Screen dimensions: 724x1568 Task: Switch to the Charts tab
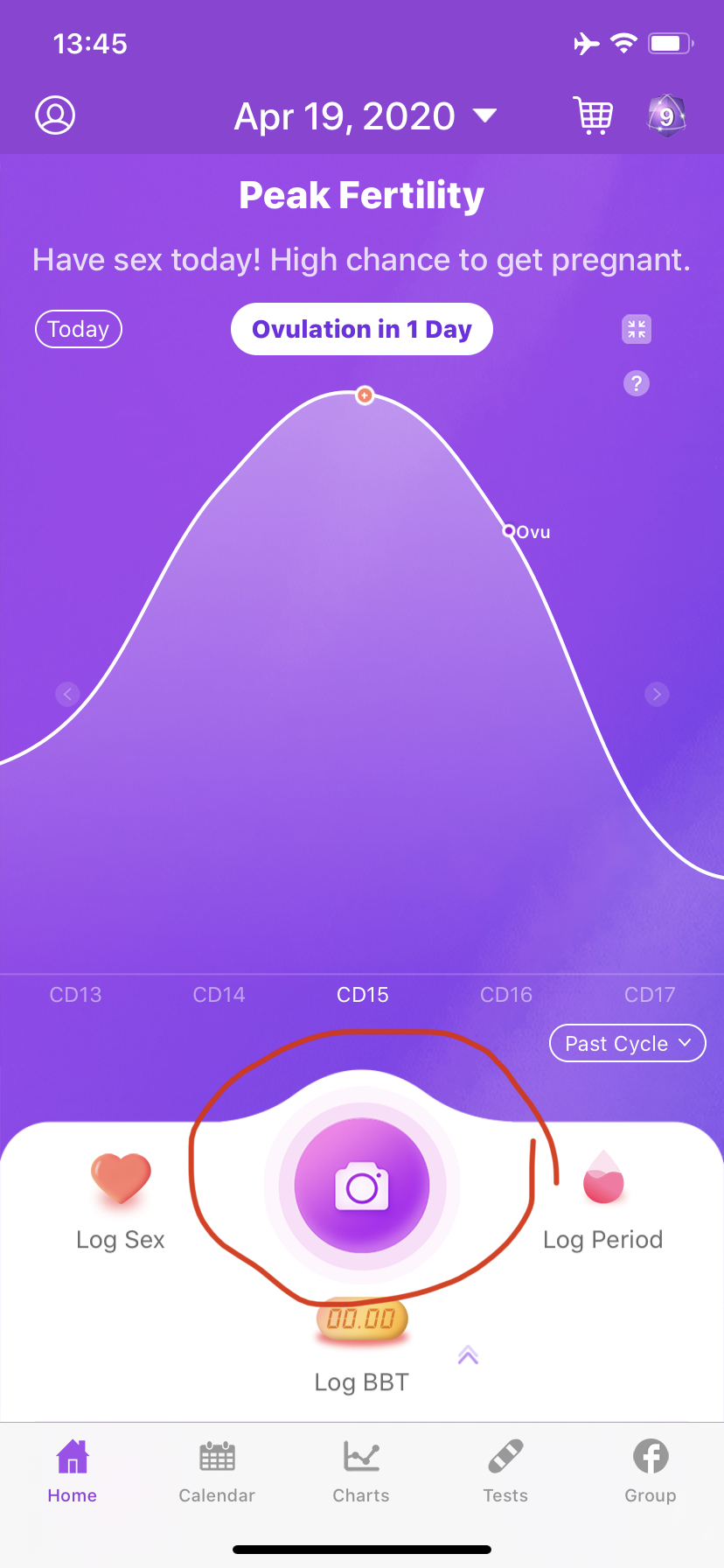point(361,1472)
